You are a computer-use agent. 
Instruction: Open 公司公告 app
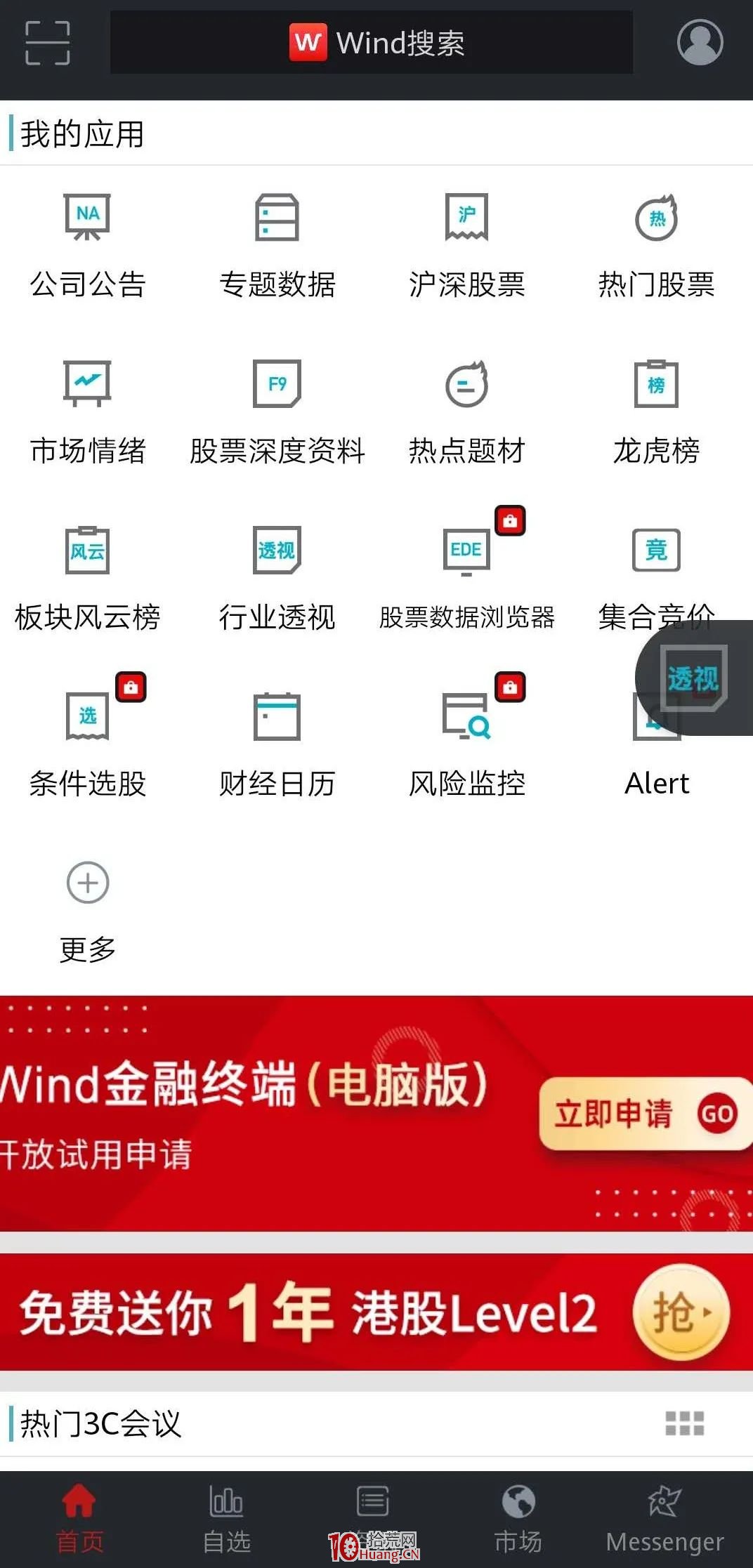[x=88, y=246]
